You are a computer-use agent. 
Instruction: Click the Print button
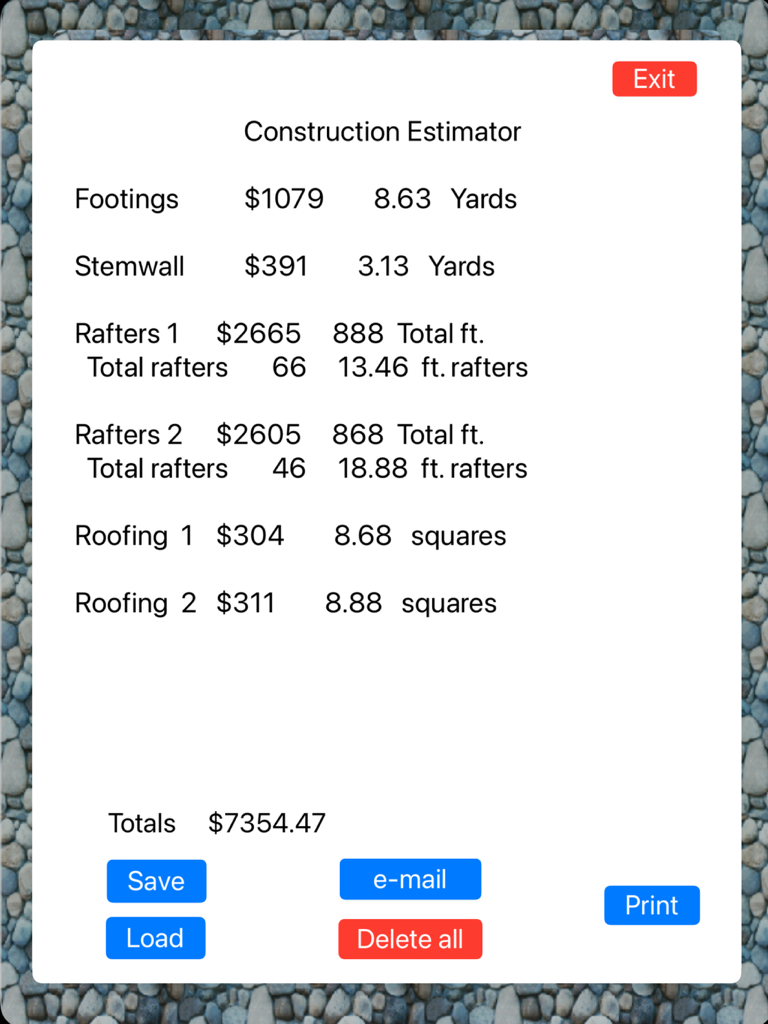(651, 906)
